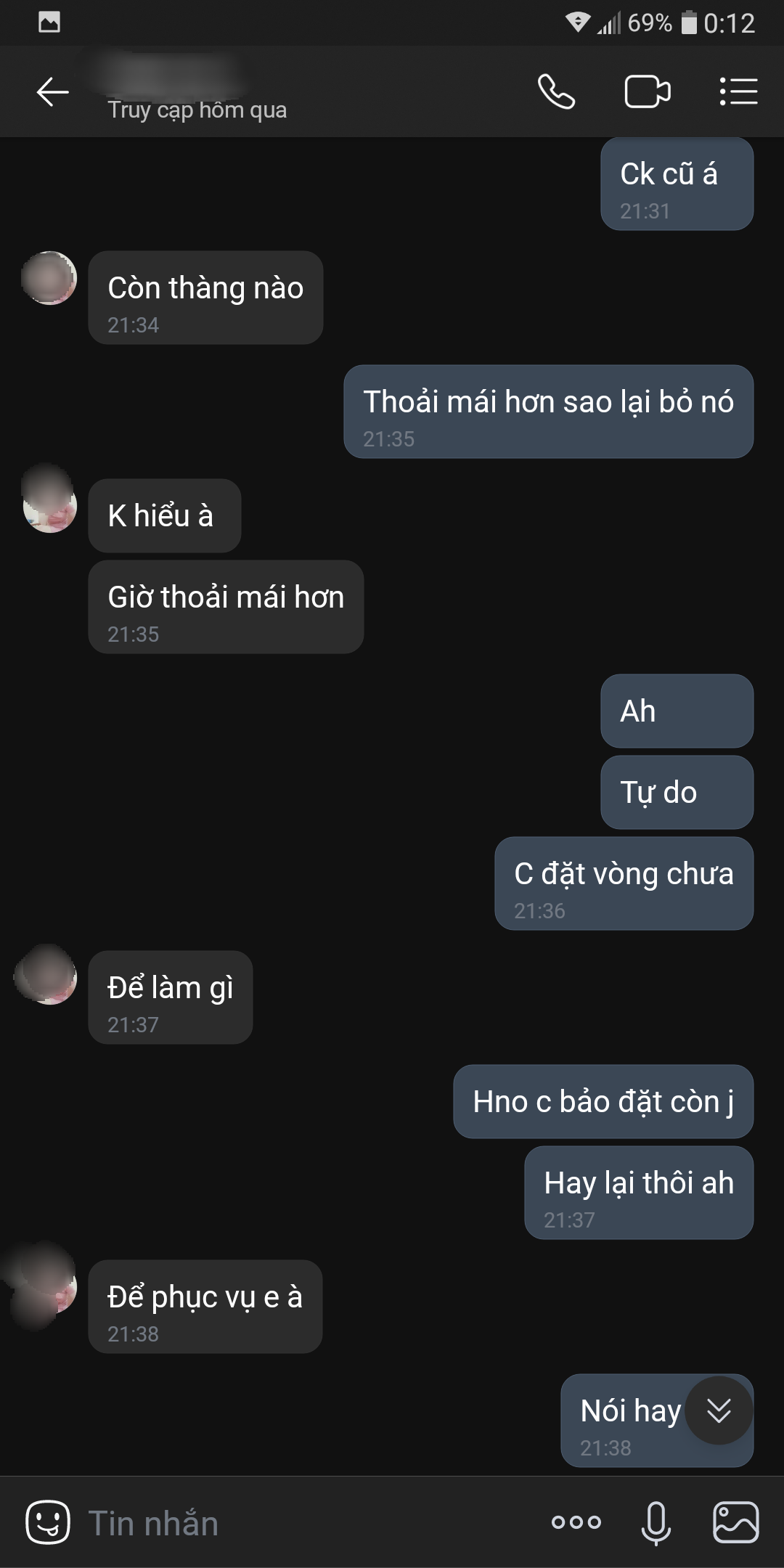
Task: Record a voice message
Action: click(x=656, y=1522)
